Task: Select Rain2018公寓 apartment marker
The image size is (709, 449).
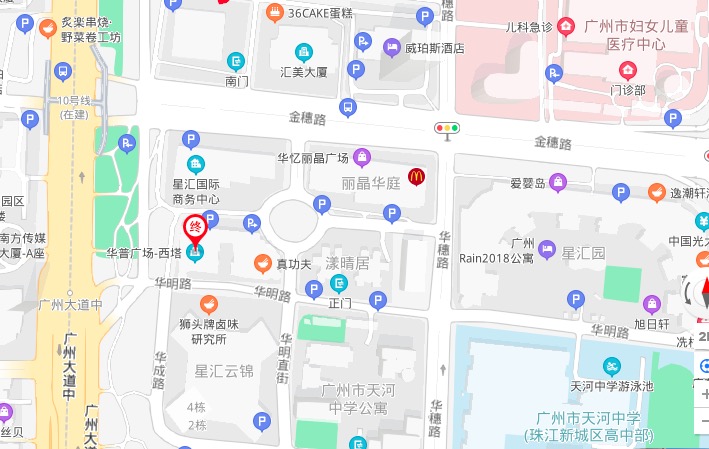Action: (x=546, y=249)
